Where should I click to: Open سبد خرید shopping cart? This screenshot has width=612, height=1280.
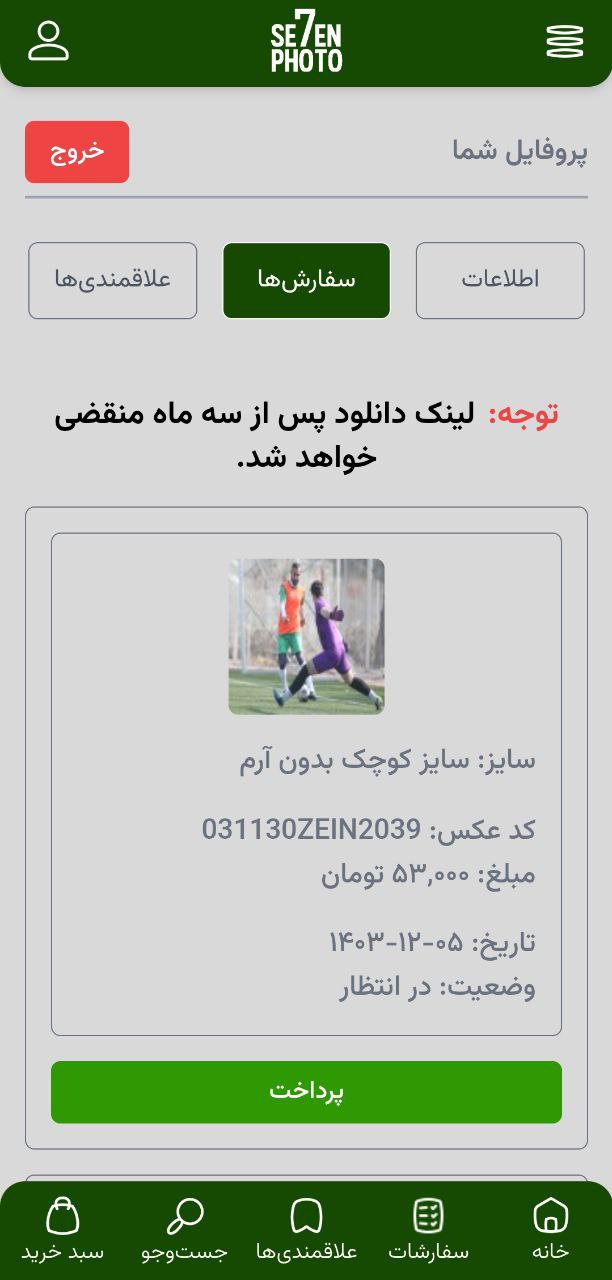(x=62, y=1230)
